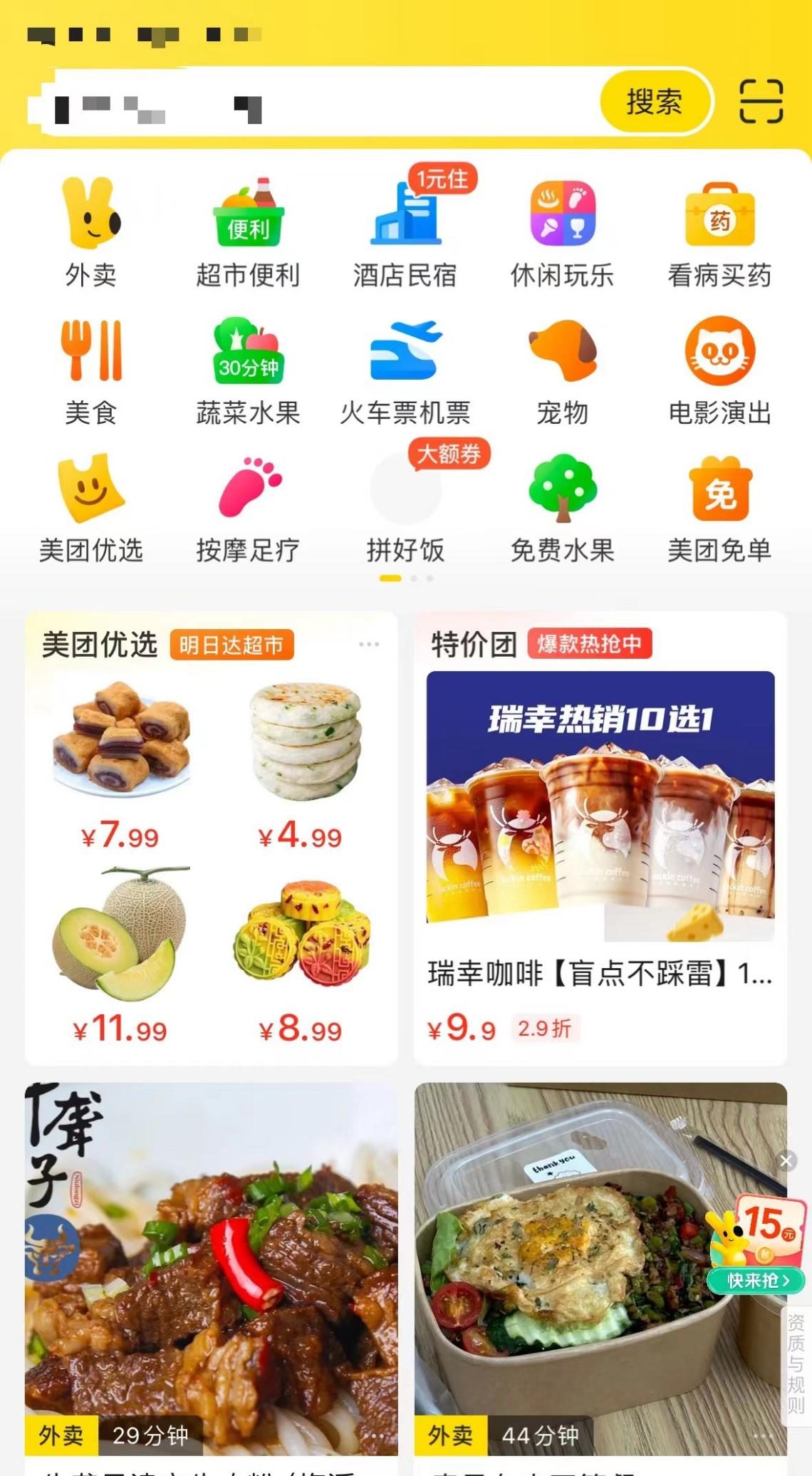Open 外卖 food delivery category
The image size is (812, 1476).
pos(91,232)
